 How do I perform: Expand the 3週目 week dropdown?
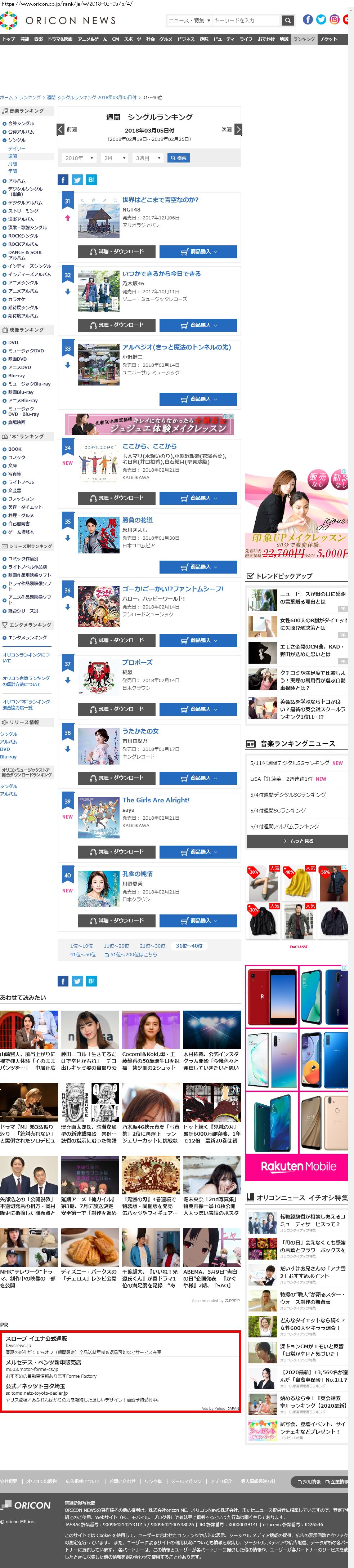pos(148,158)
